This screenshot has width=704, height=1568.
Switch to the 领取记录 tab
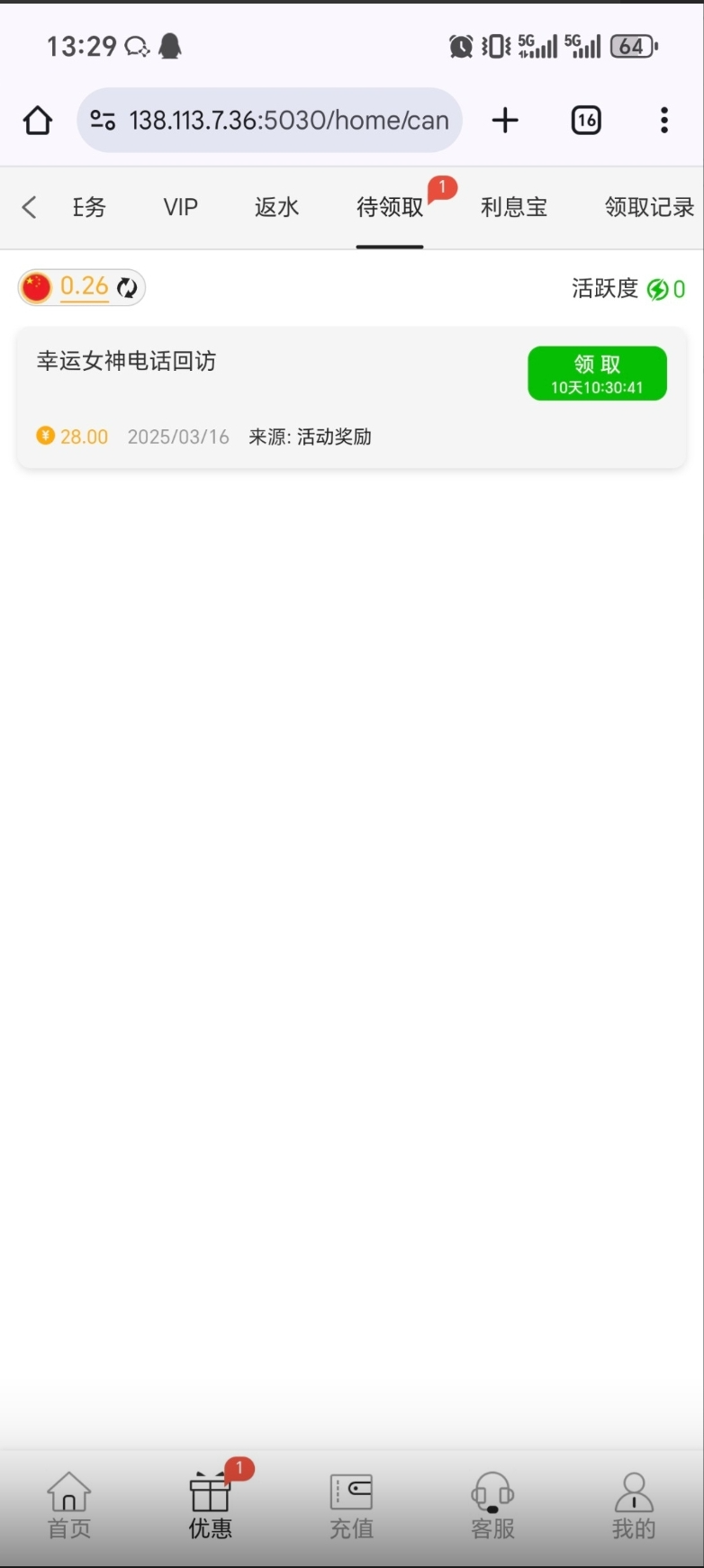click(x=649, y=207)
